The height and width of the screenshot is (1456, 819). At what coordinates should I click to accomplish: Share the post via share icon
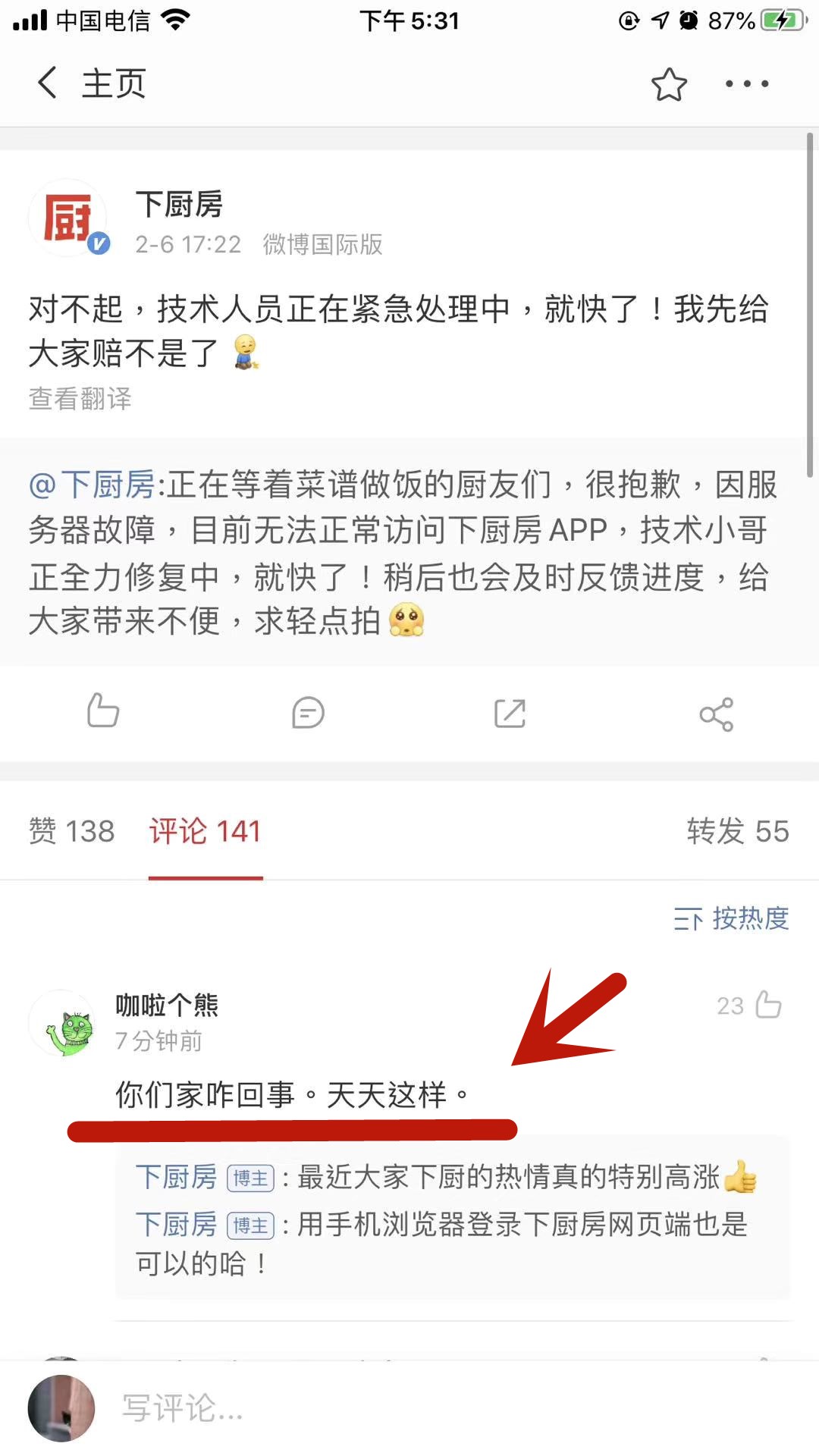(716, 714)
